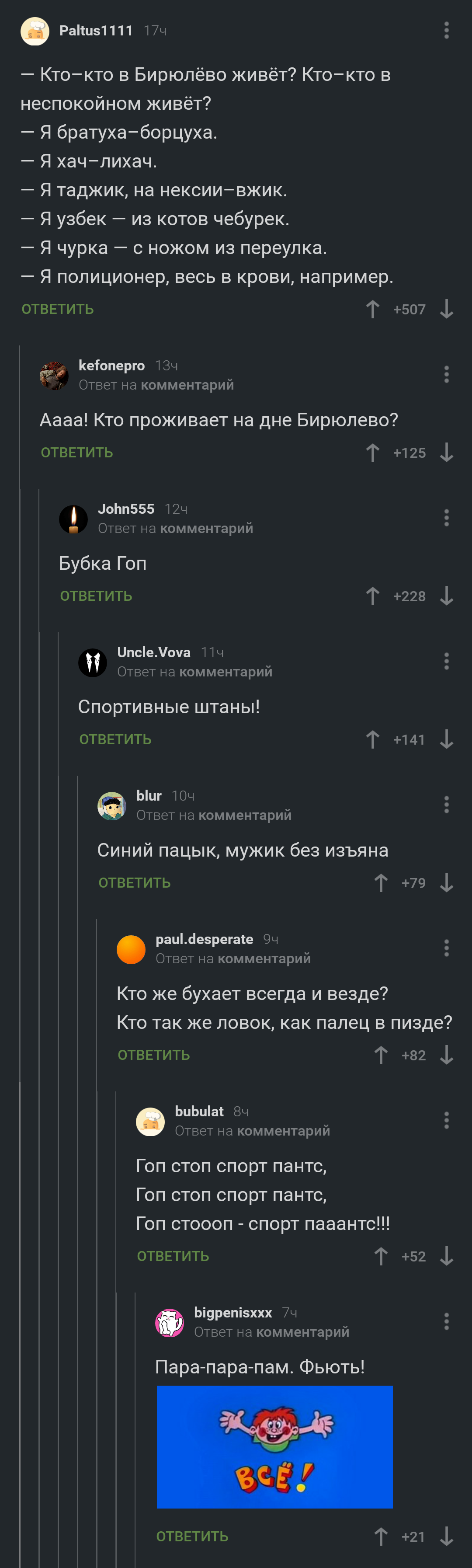Reply to bigpenisxxx's comment
472x1568 pixels.
coord(192,1537)
